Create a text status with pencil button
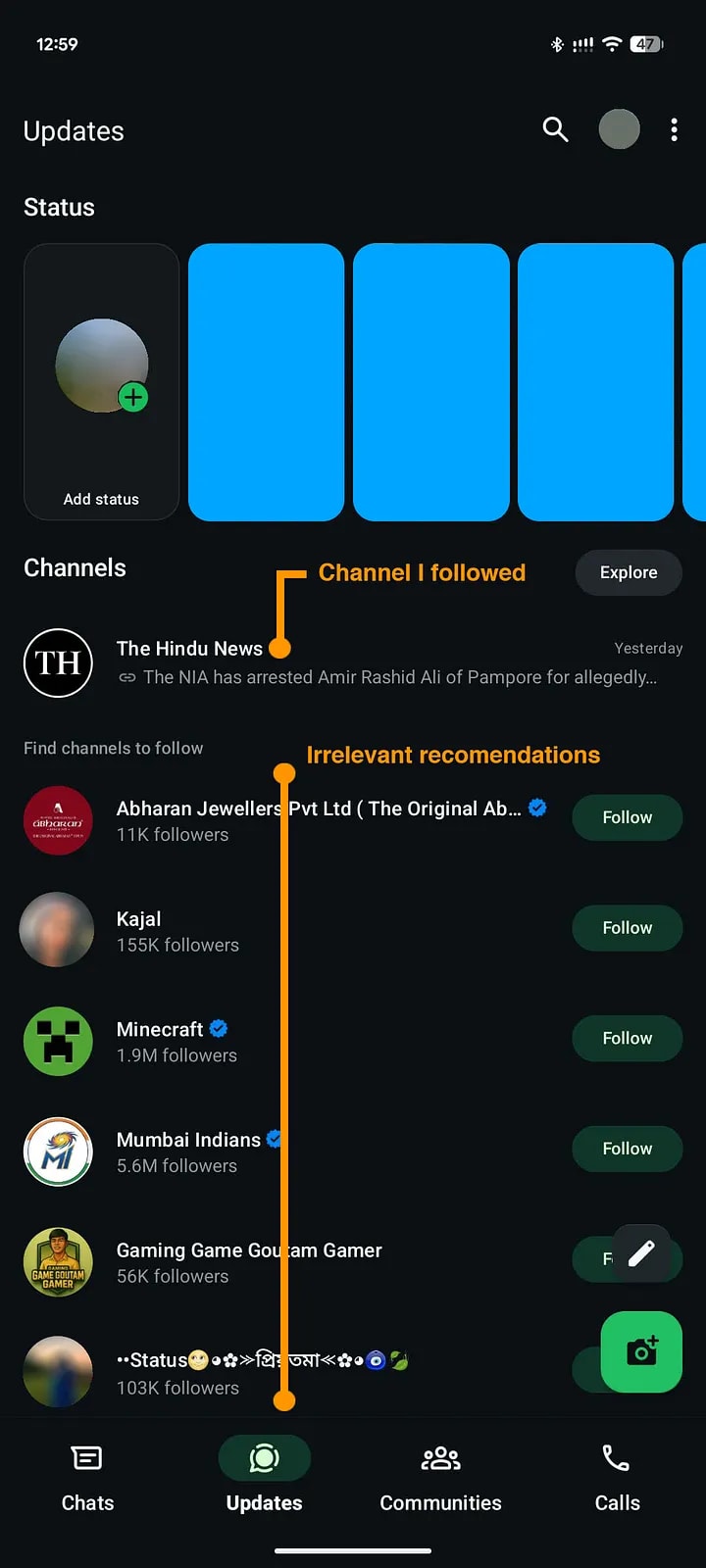706x1568 pixels. [x=641, y=1253]
